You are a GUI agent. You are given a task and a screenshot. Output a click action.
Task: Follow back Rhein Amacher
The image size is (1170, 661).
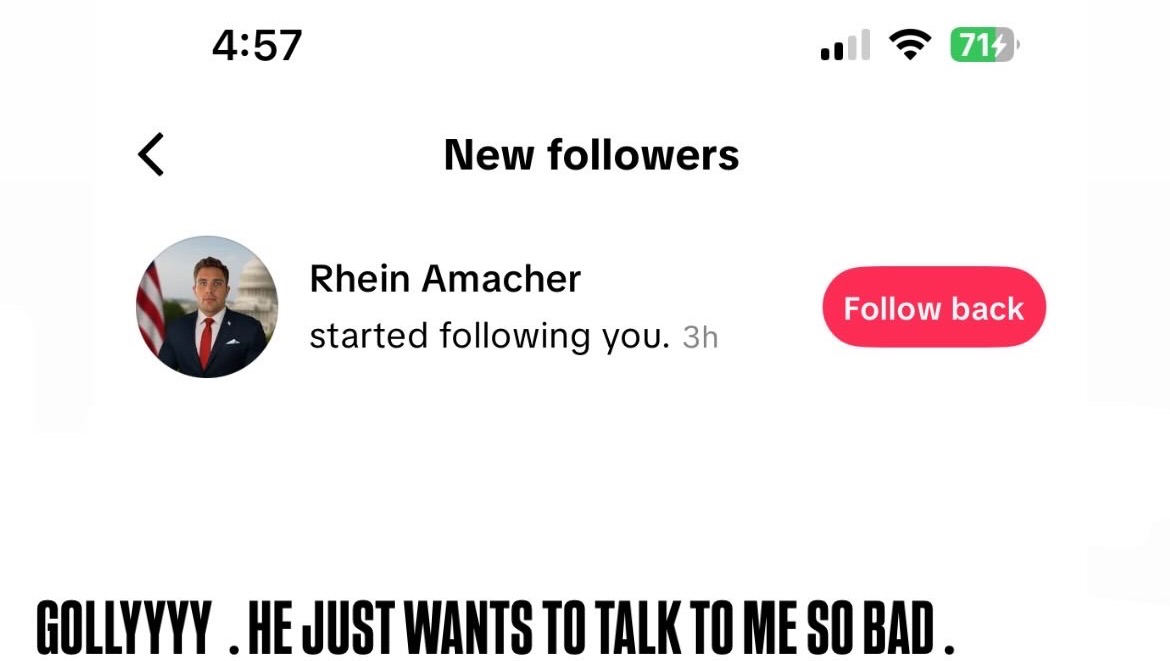[933, 308]
